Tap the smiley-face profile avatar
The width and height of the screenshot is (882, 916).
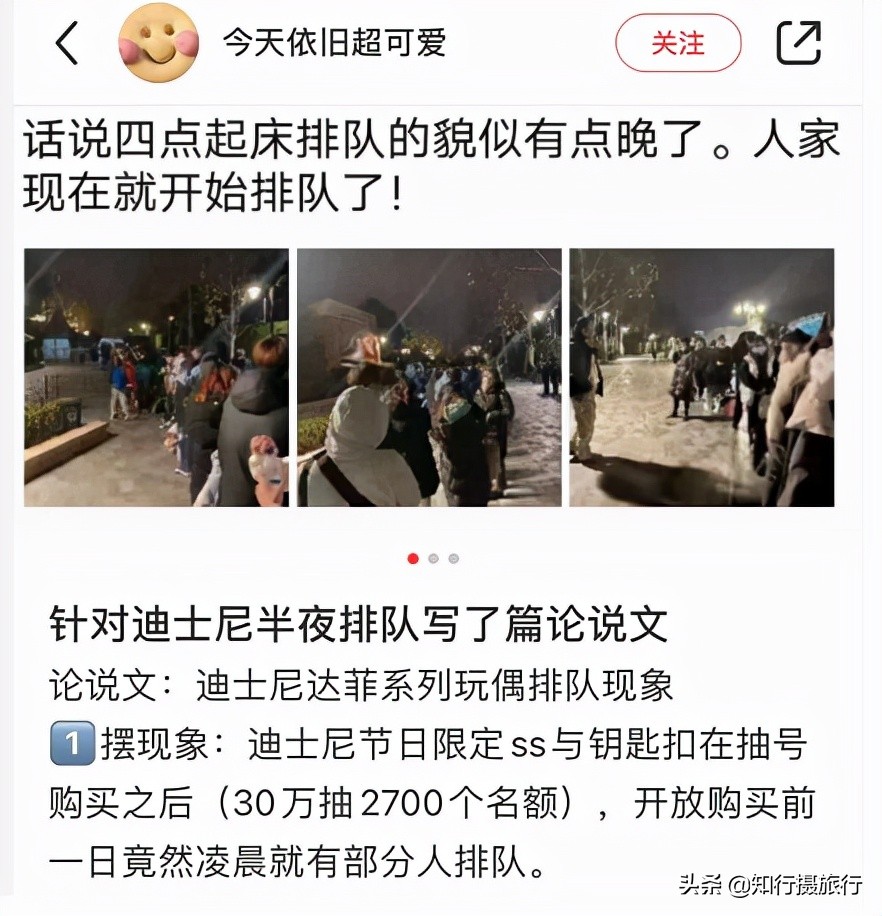(x=157, y=44)
